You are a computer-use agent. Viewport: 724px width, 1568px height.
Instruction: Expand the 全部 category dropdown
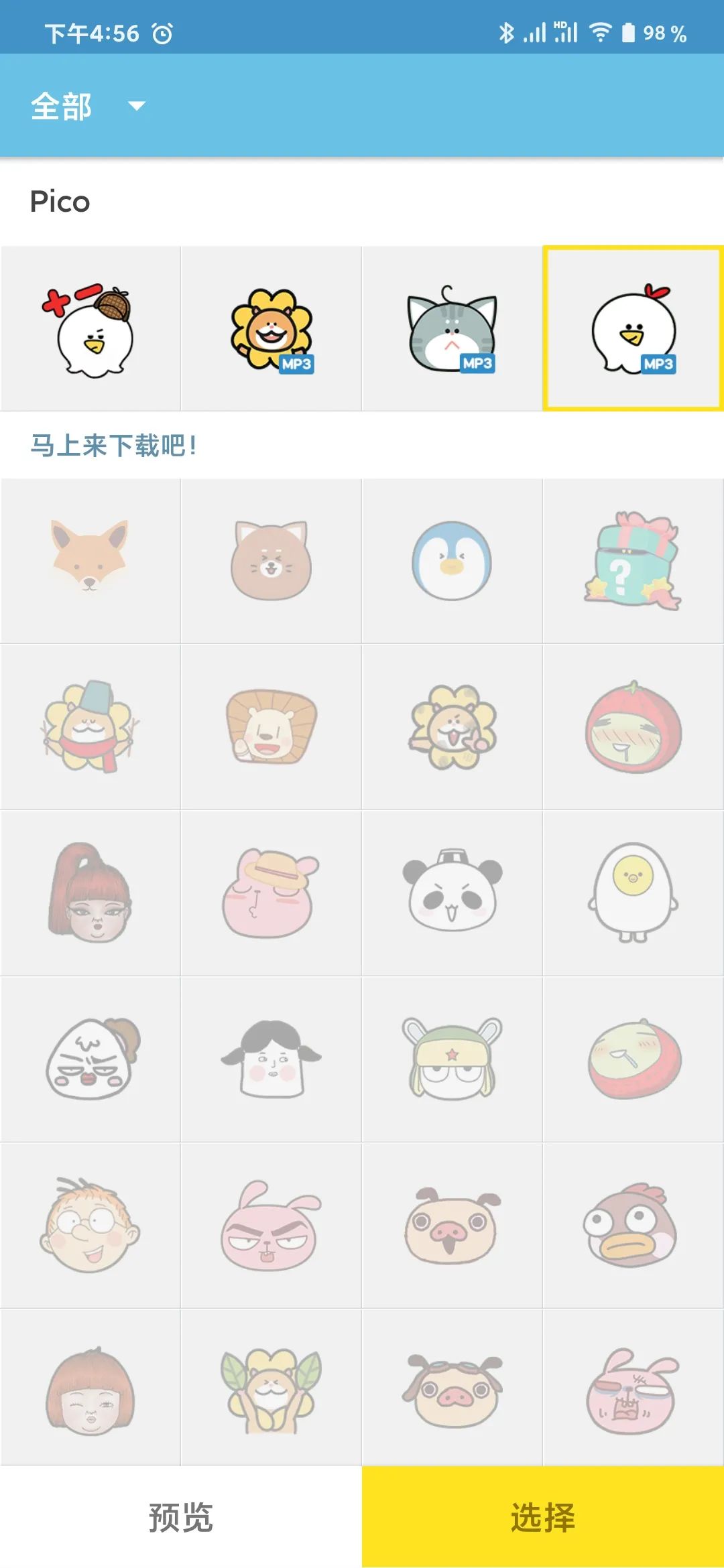pyautogui.click(x=88, y=106)
